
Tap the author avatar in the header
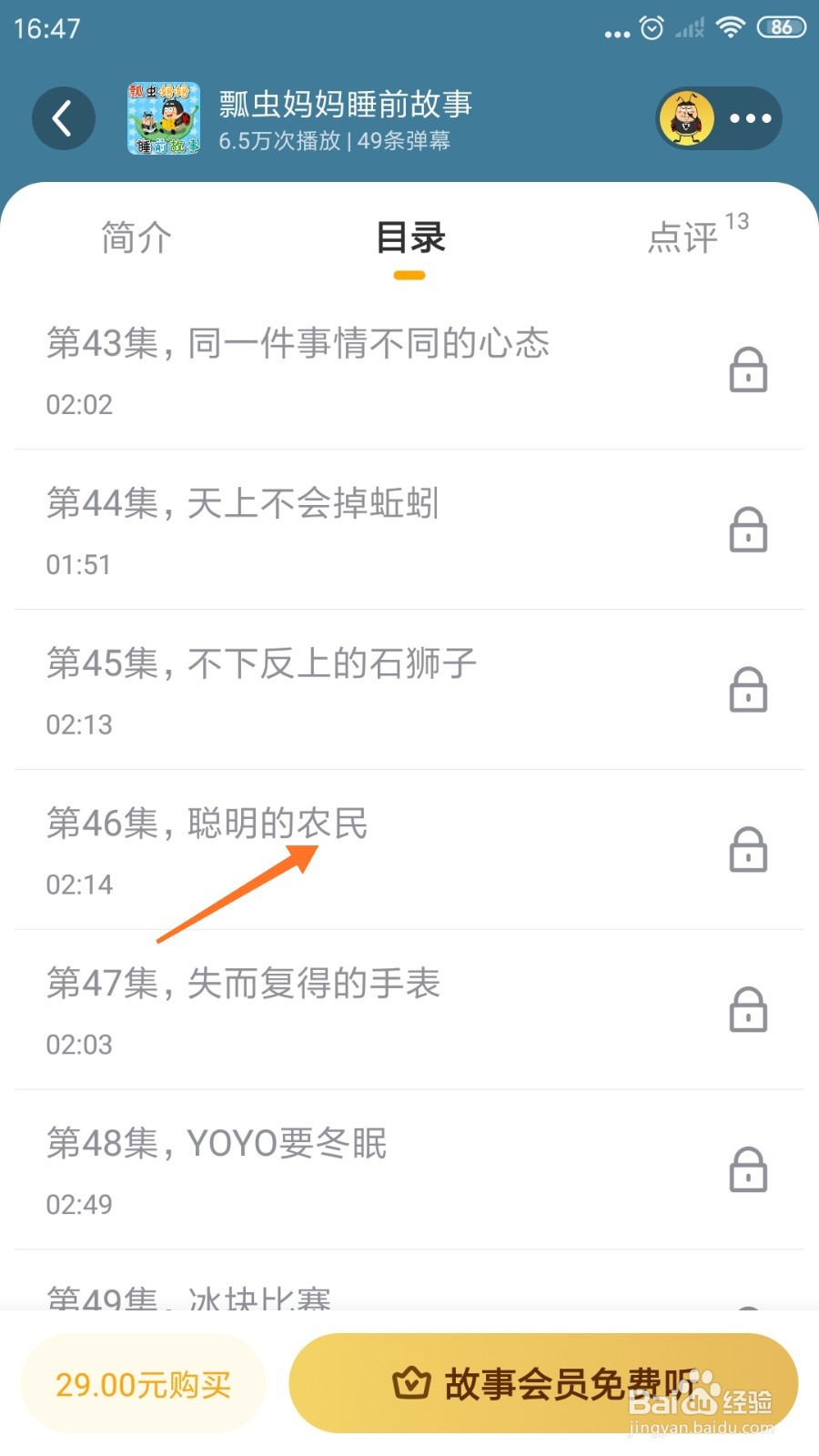pyautogui.click(x=687, y=118)
